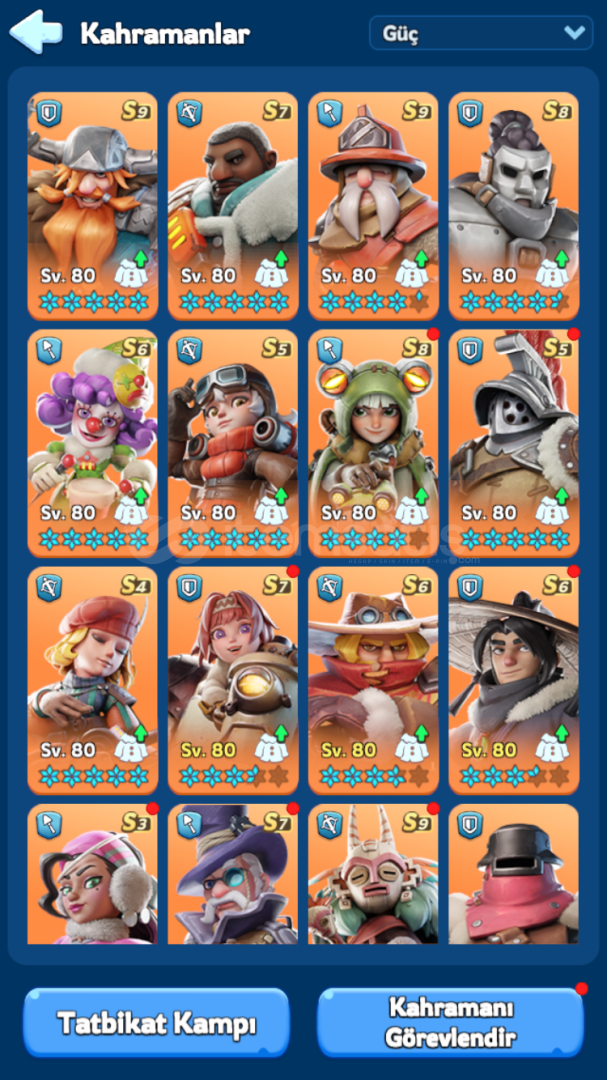View the S8 masked armored hero
Viewport: 607px width, 1080px height.
tap(513, 204)
